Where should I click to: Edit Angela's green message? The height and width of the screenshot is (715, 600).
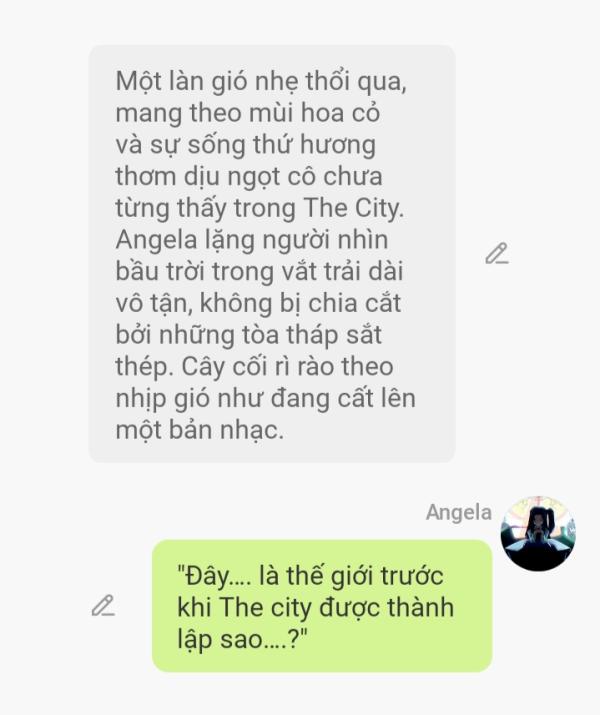(103, 605)
